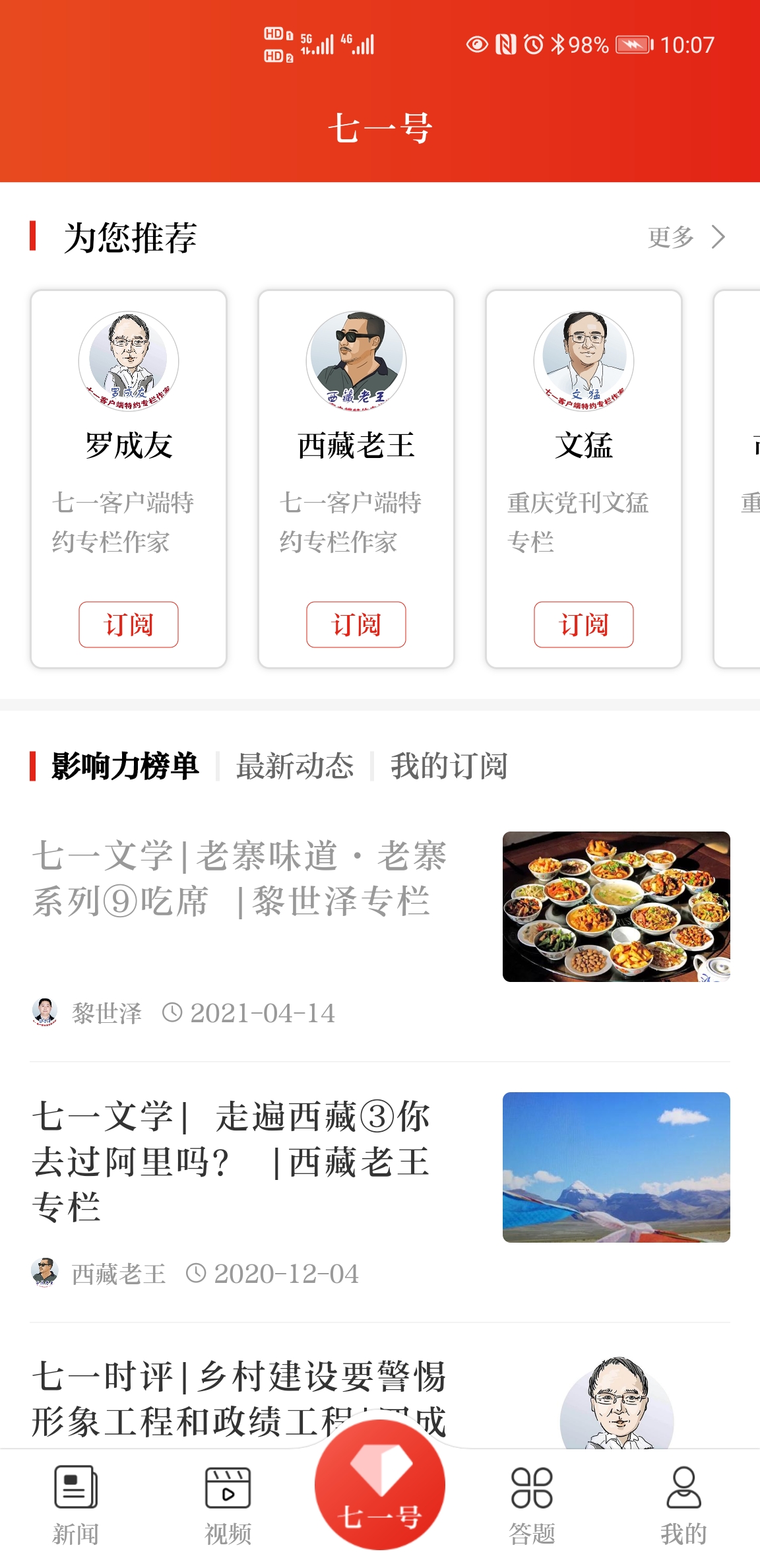The width and height of the screenshot is (760, 1568).
Task: Open article 乡村建设要警惕形象工程
Action: pos(237,1392)
